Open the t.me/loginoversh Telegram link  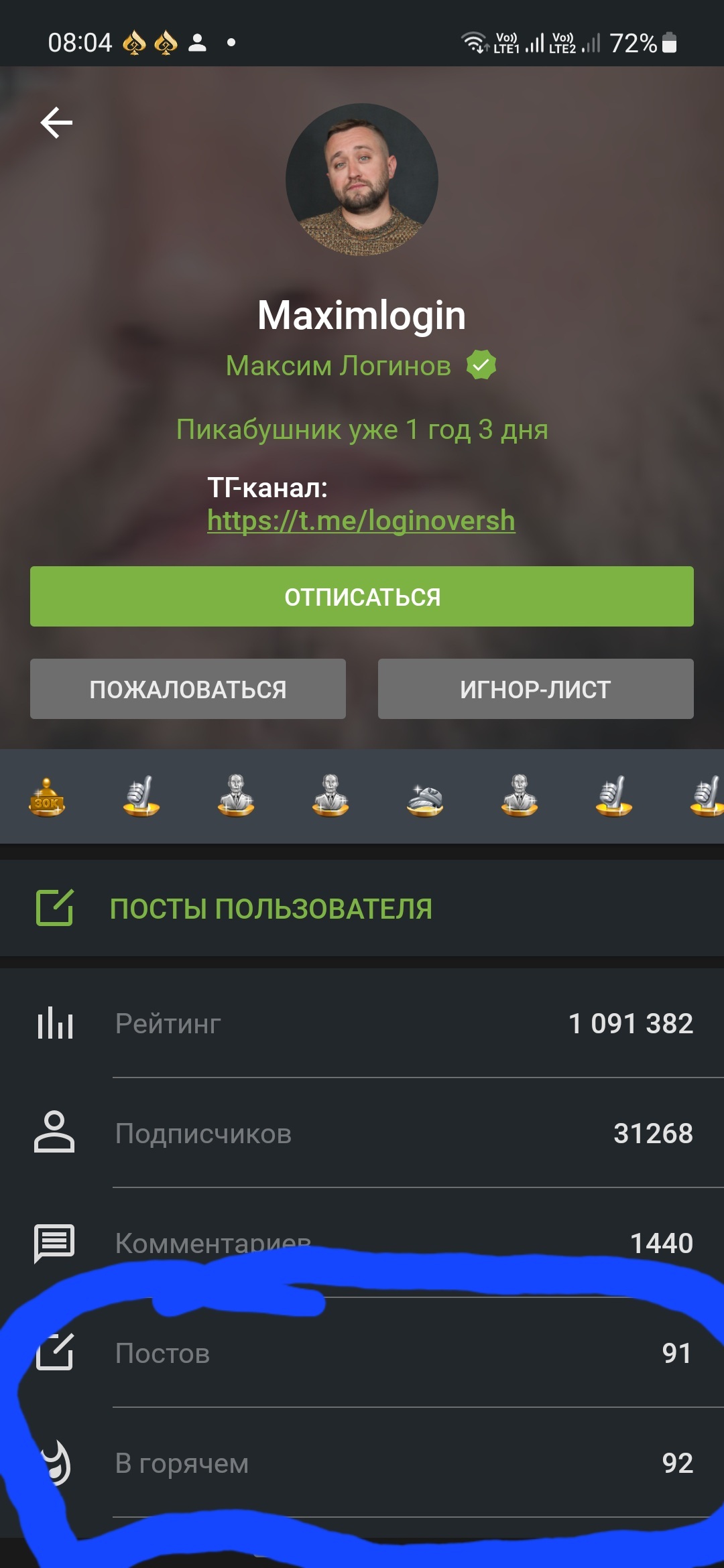coord(361,521)
